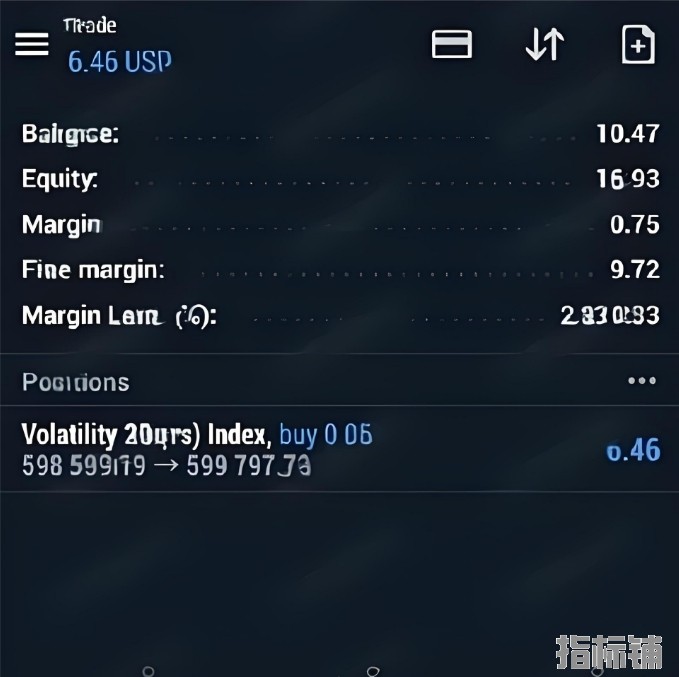Create a new order with plus-document icon
The image size is (679, 677).
(x=638, y=45)
